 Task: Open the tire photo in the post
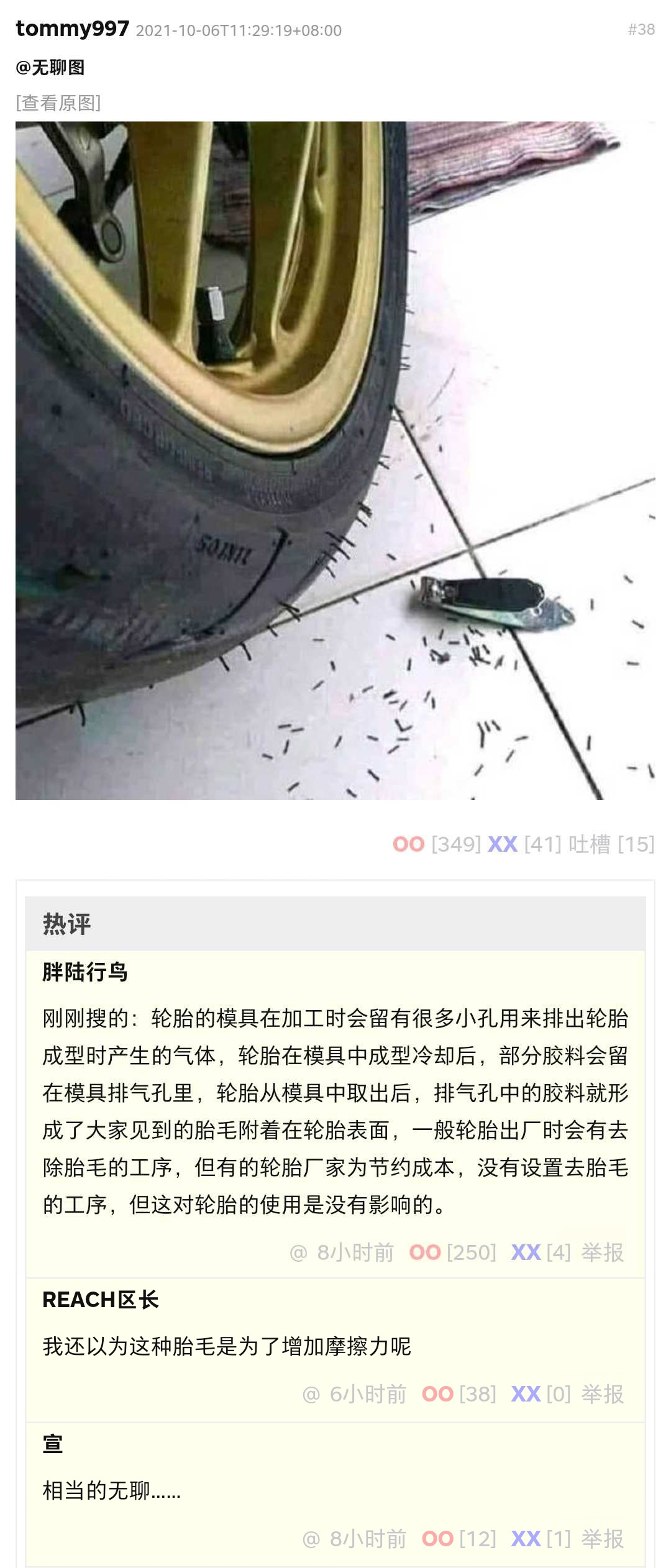coord(335,460)
